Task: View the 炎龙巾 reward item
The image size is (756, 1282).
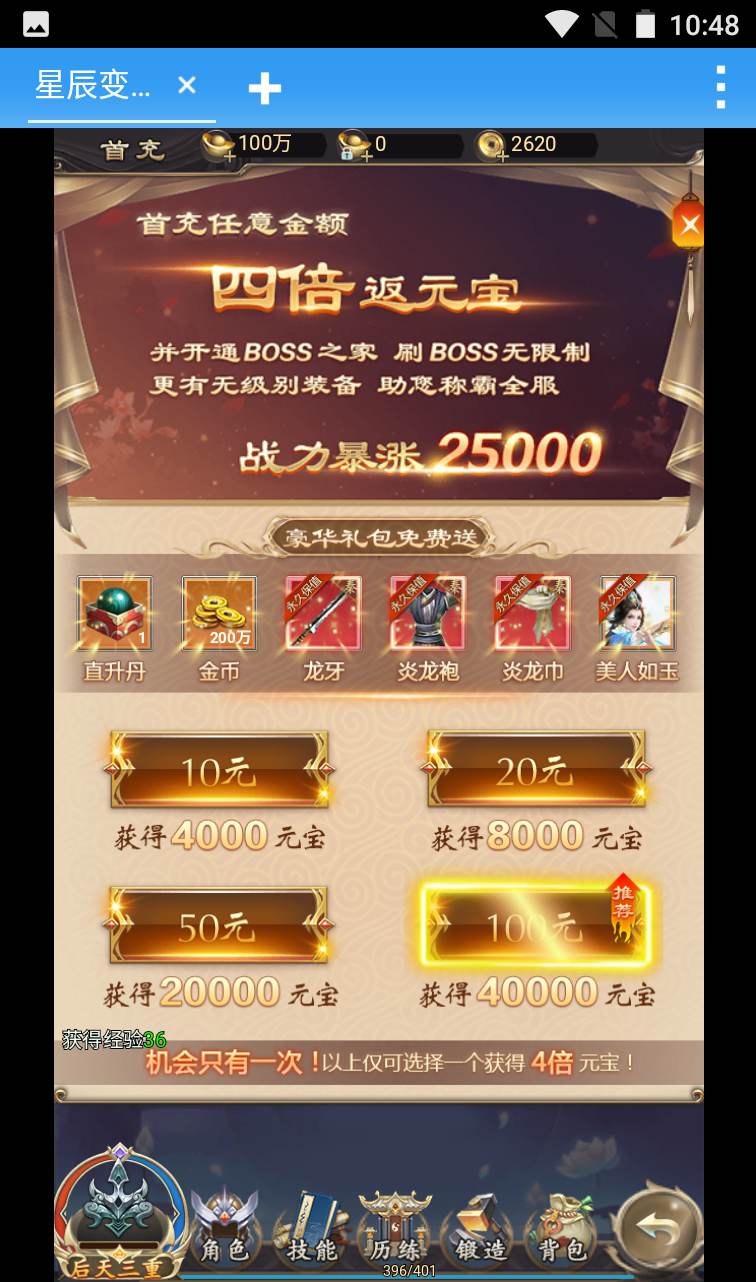Action: click(532, 614)
